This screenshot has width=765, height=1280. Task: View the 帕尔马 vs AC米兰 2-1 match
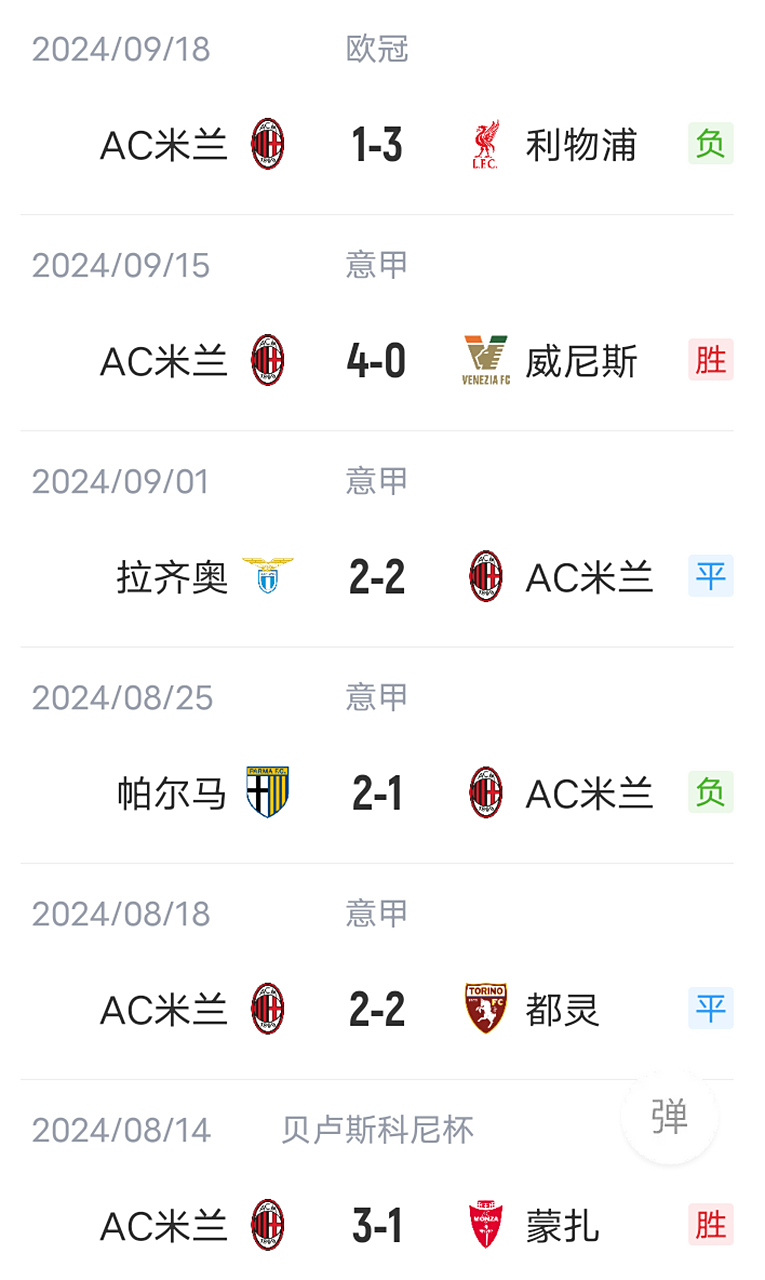377,793
